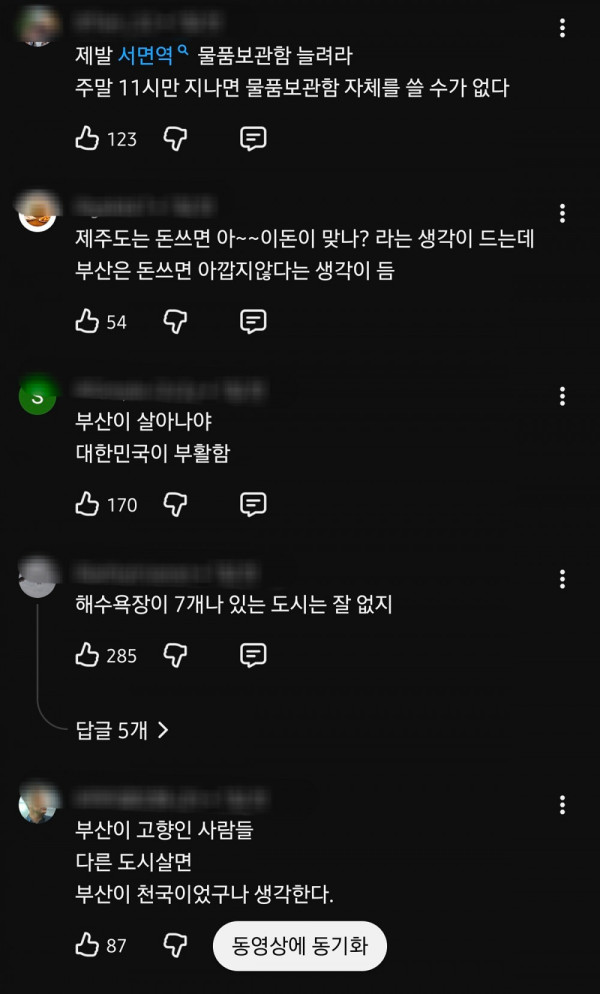Reply to the 서면역 물품보관함 comment
This screenshot has width=600, height=994.
(253, 139)
